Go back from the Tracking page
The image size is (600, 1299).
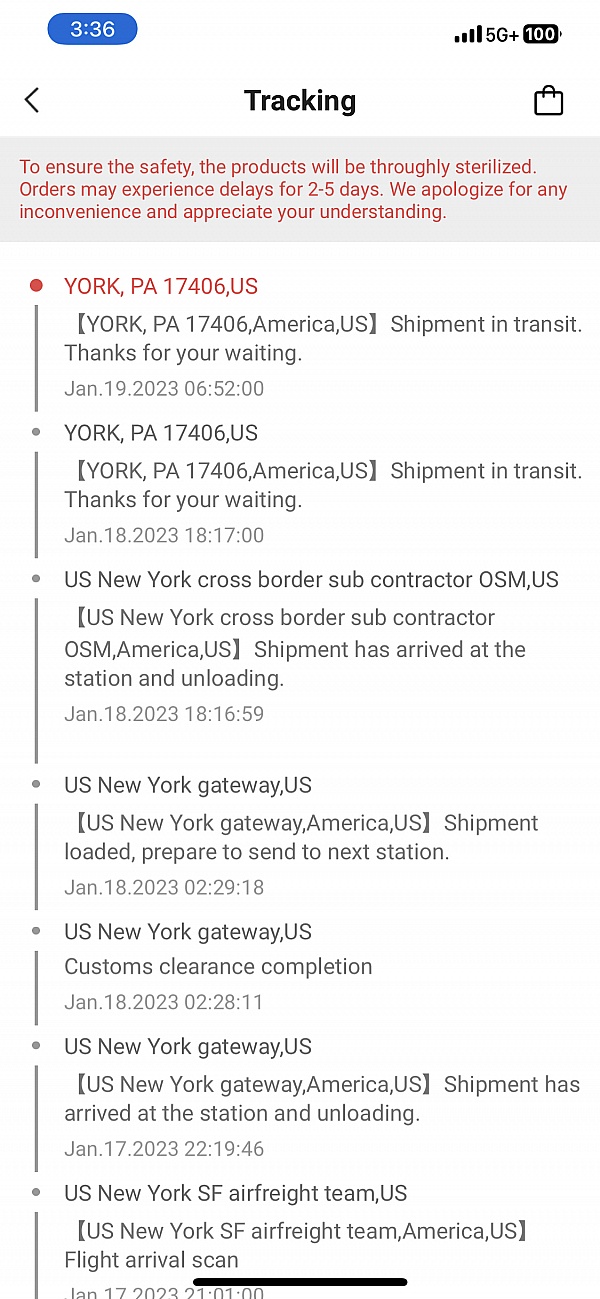click(x=32, y=100)
